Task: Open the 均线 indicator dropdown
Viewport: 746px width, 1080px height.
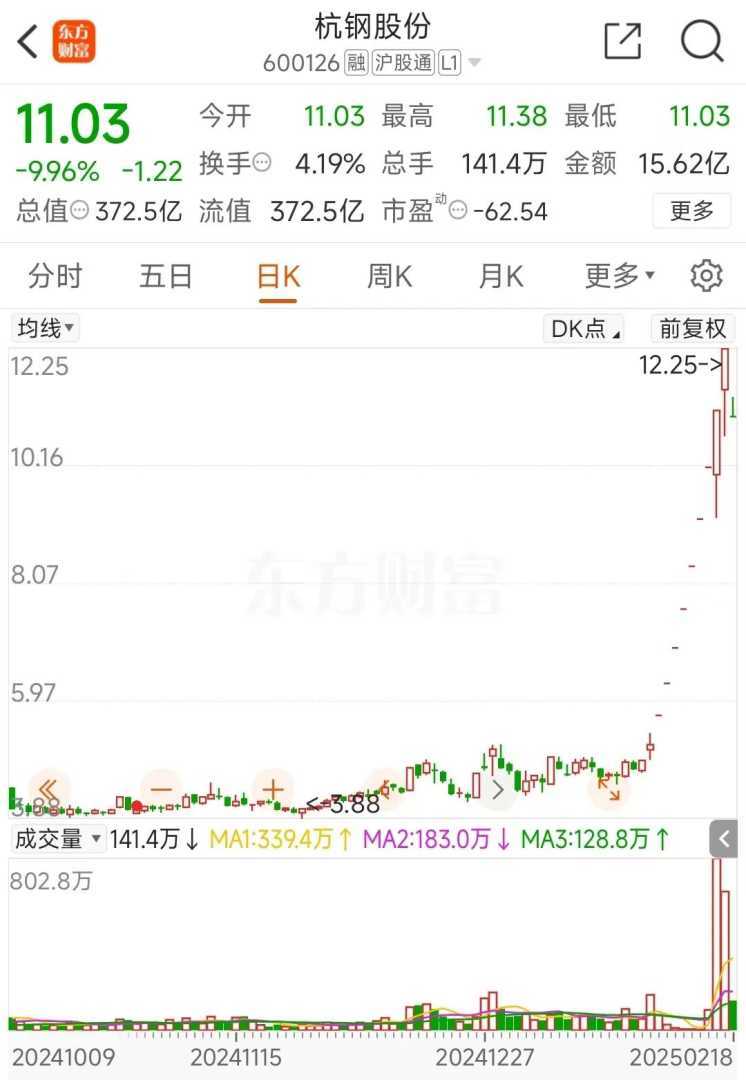Action: pos(45,328)
